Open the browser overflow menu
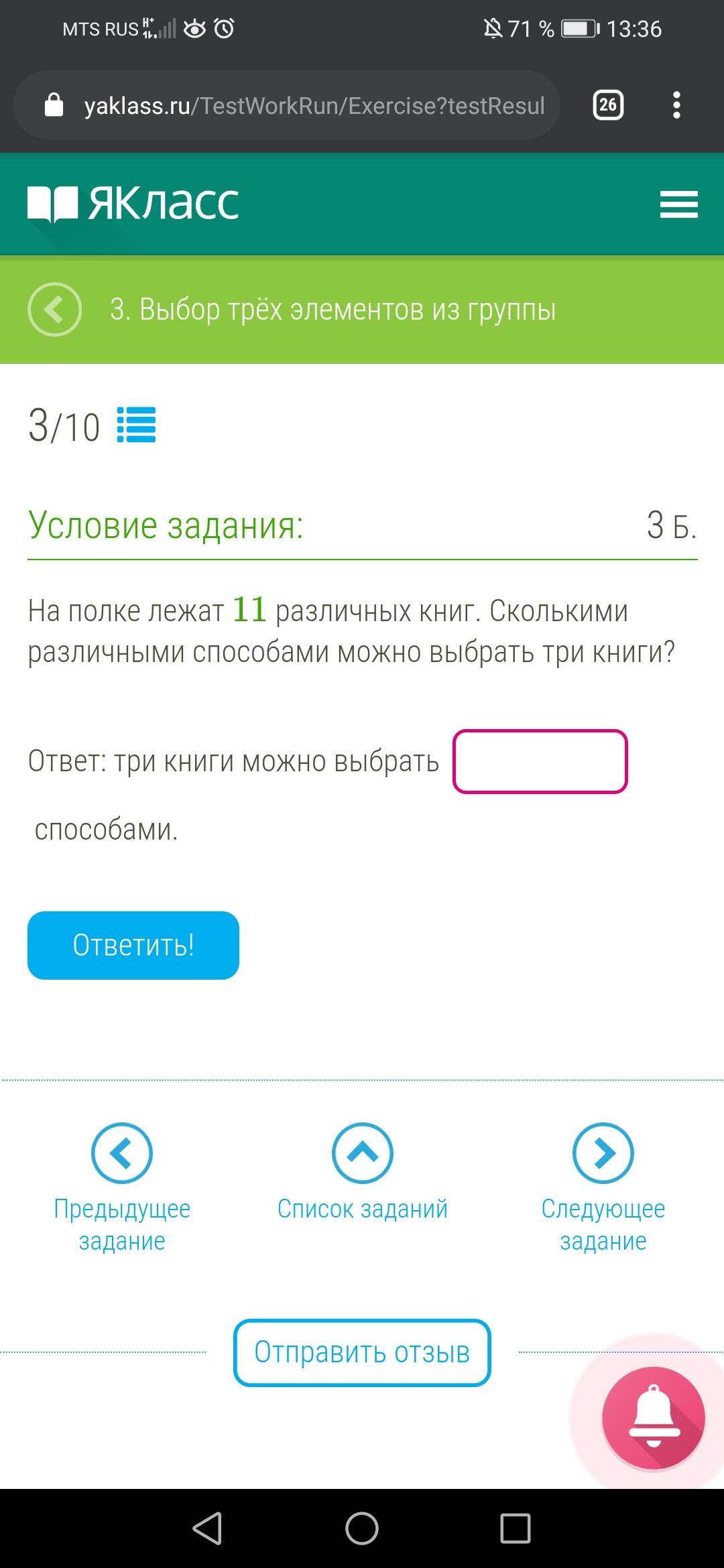 [676, 105]
